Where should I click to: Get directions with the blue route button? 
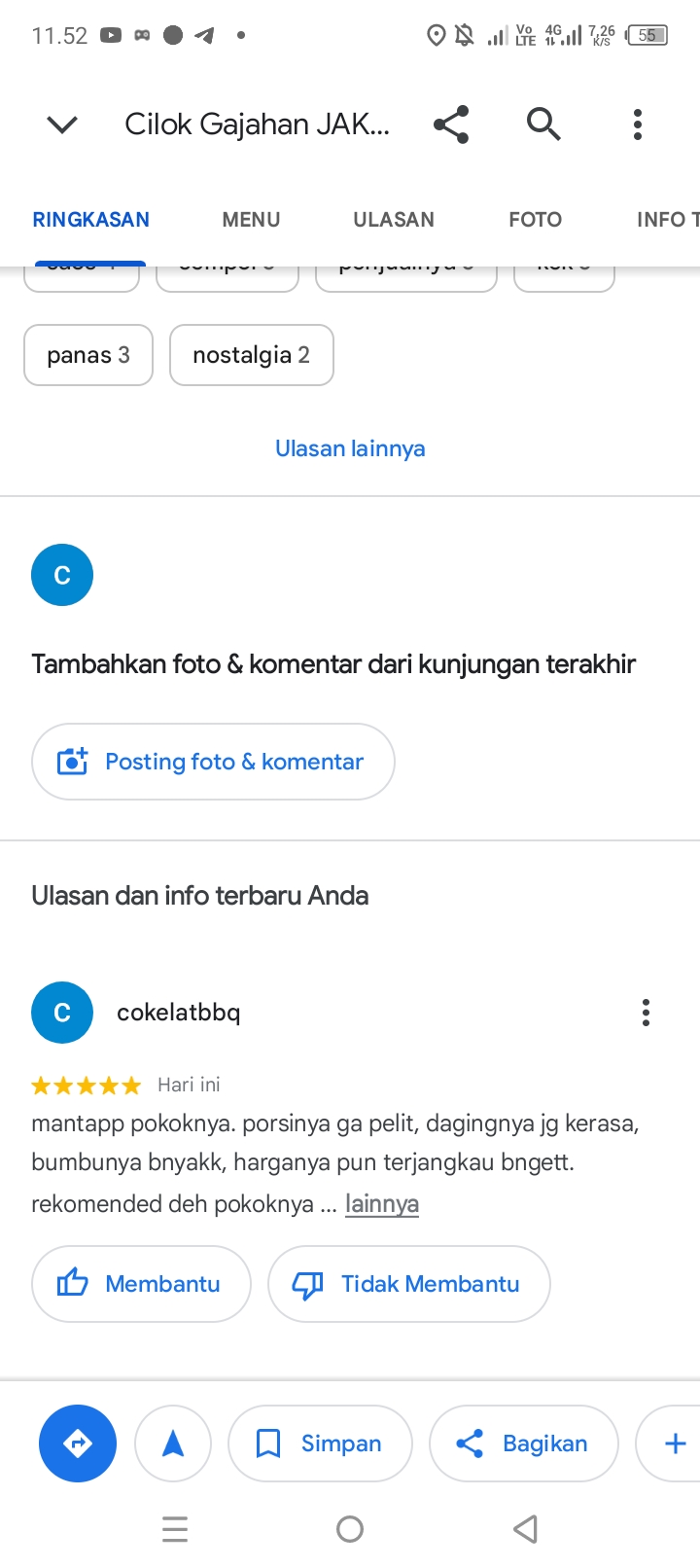78,1443
